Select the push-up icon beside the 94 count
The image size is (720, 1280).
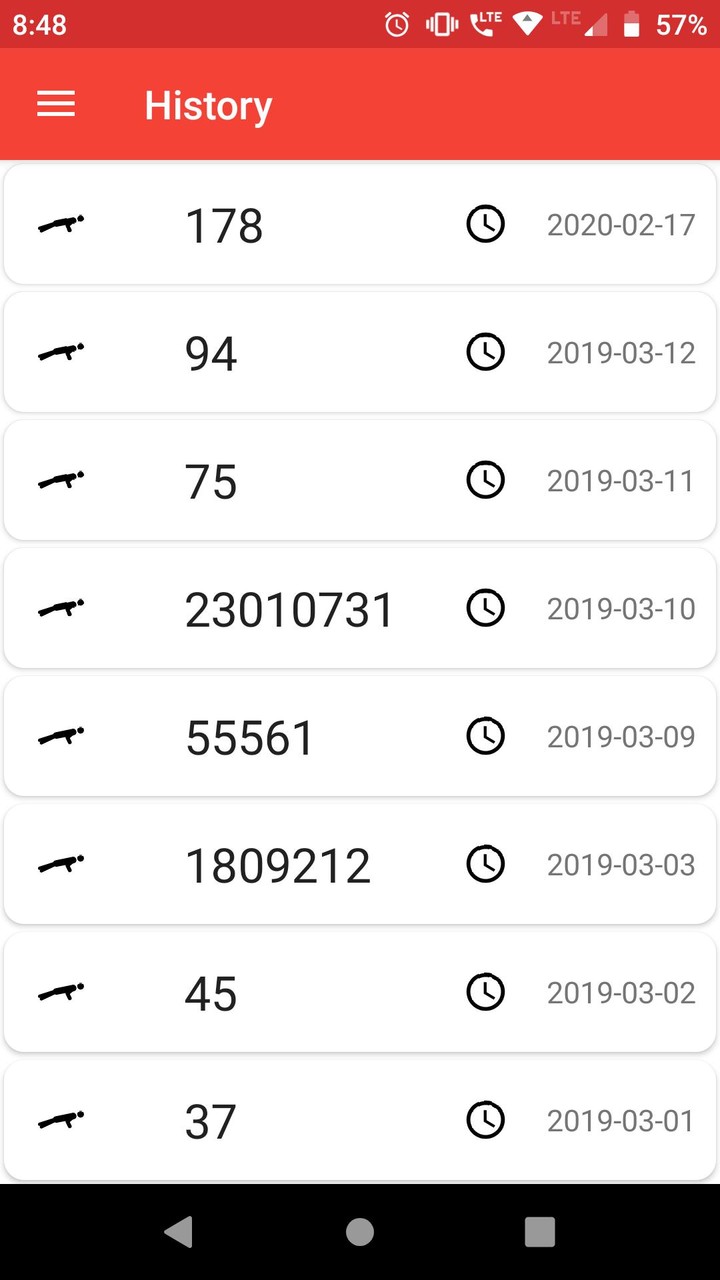click(x=62, y=352)
